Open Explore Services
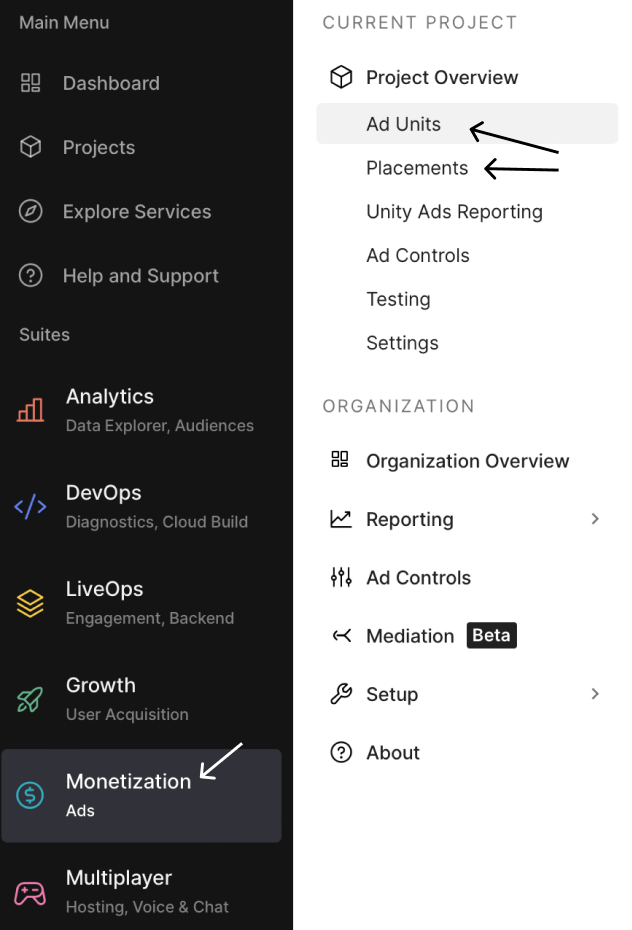632x930 pixels. pos(136,212)
